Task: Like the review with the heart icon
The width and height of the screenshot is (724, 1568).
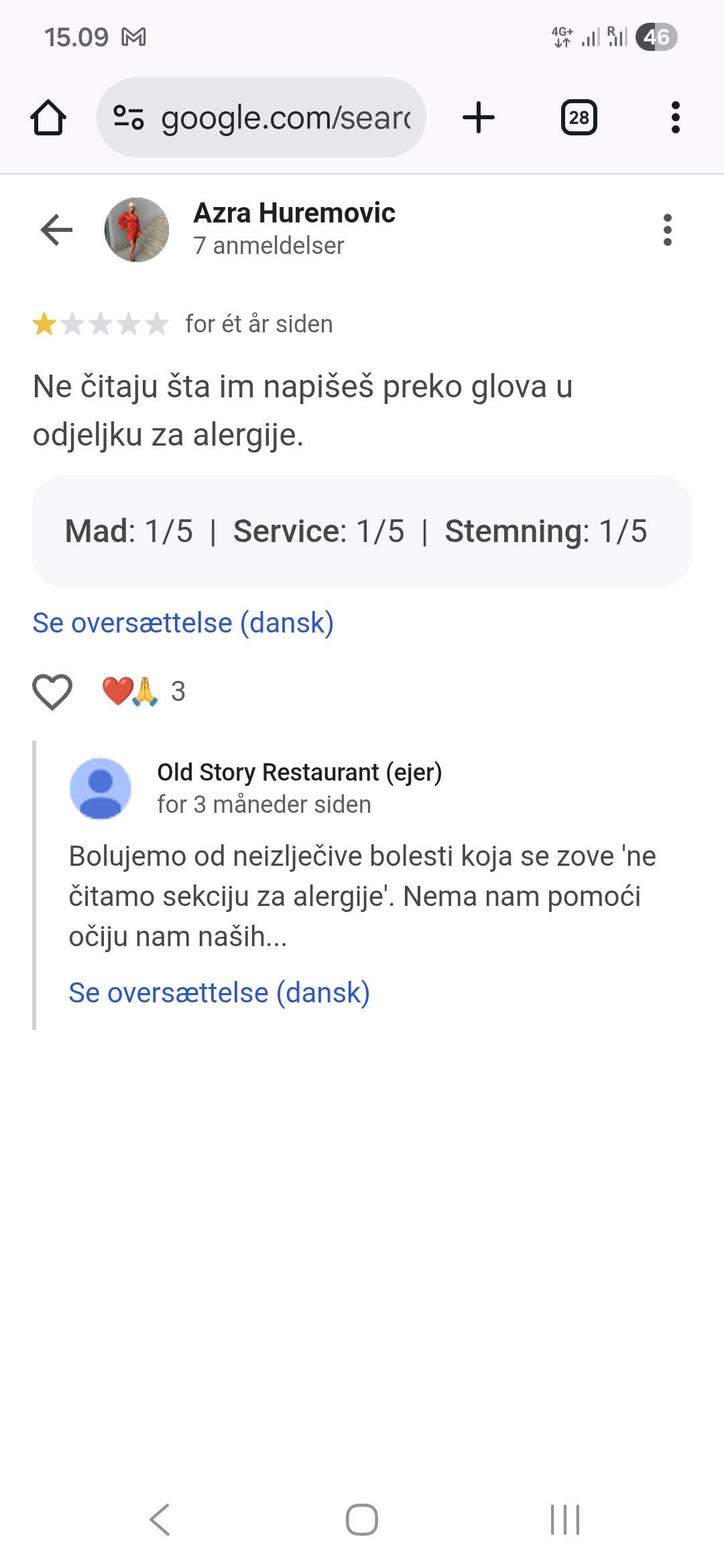Action: tap(52, 692)
